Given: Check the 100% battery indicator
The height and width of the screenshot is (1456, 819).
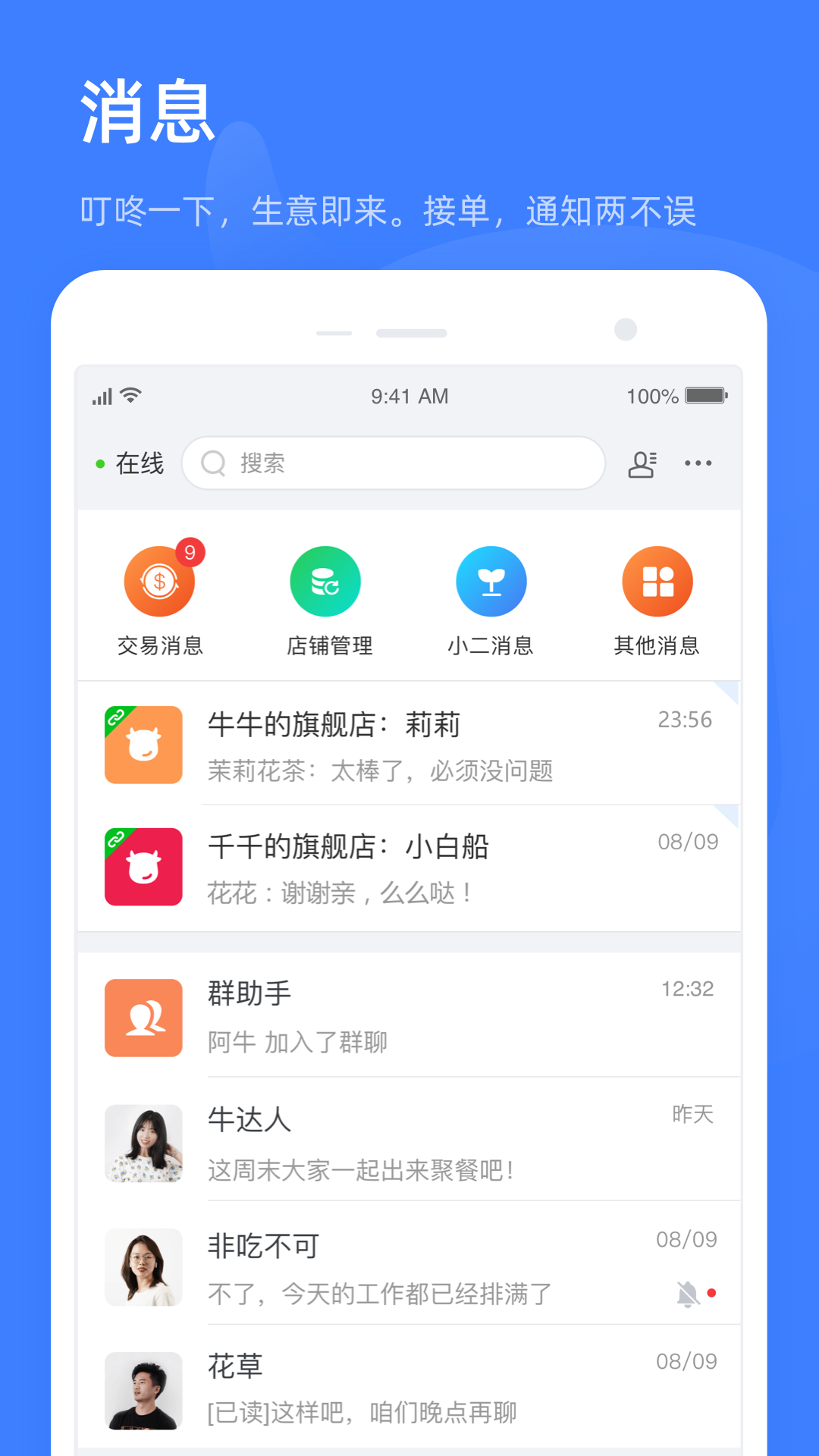Looking at the screenshot, I should 676,396.
